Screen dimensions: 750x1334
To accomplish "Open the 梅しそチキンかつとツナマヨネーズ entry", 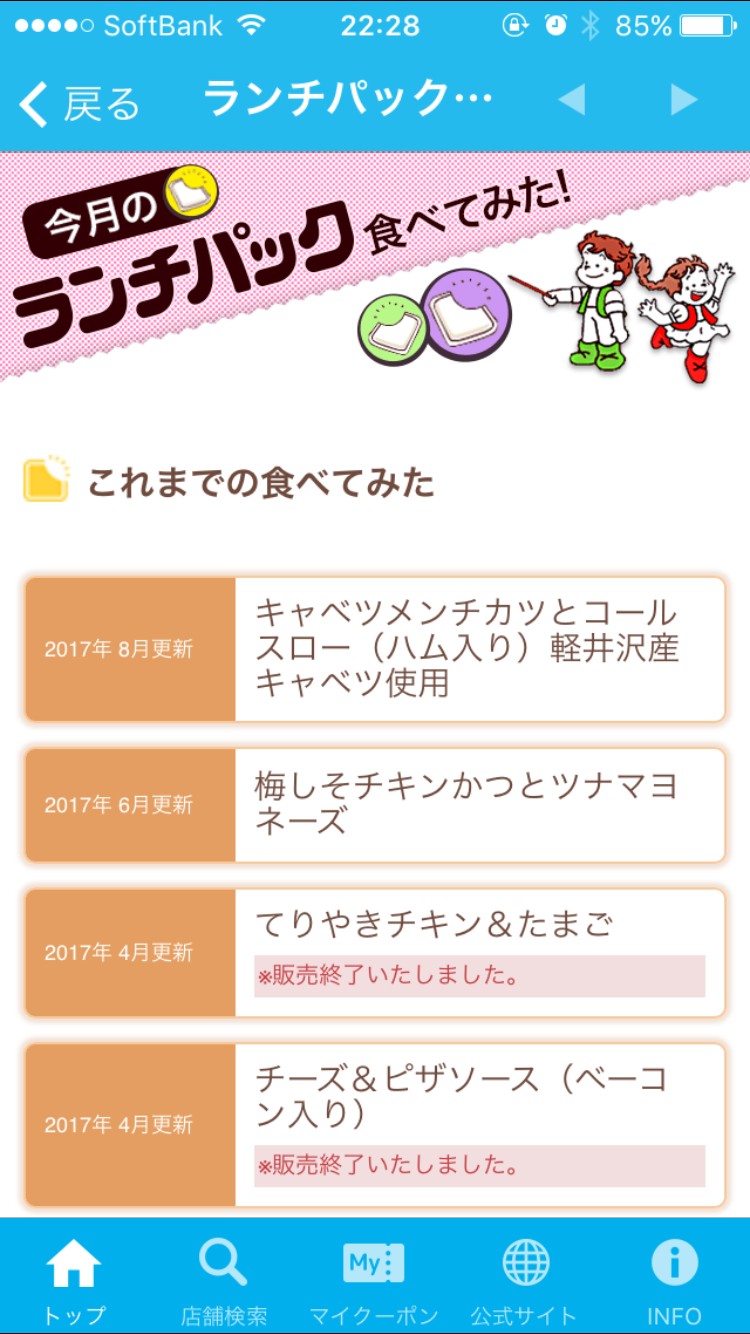I will pos(375,805).
